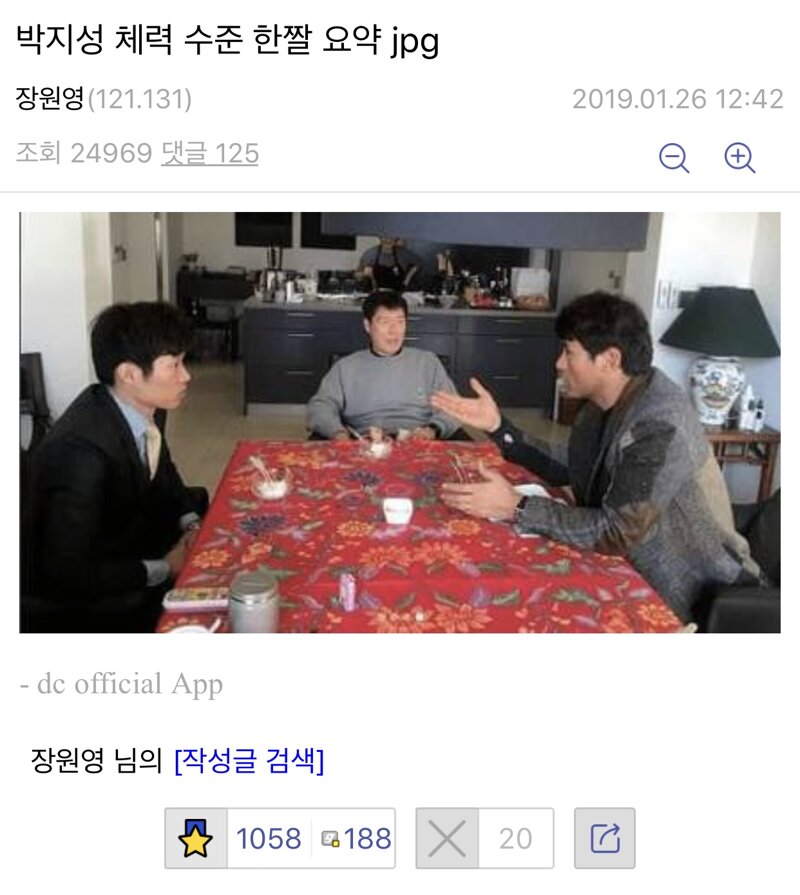Screen dimensions: 800x895
Task: Recommend the post with the star button
Action: tap(196, 838)
